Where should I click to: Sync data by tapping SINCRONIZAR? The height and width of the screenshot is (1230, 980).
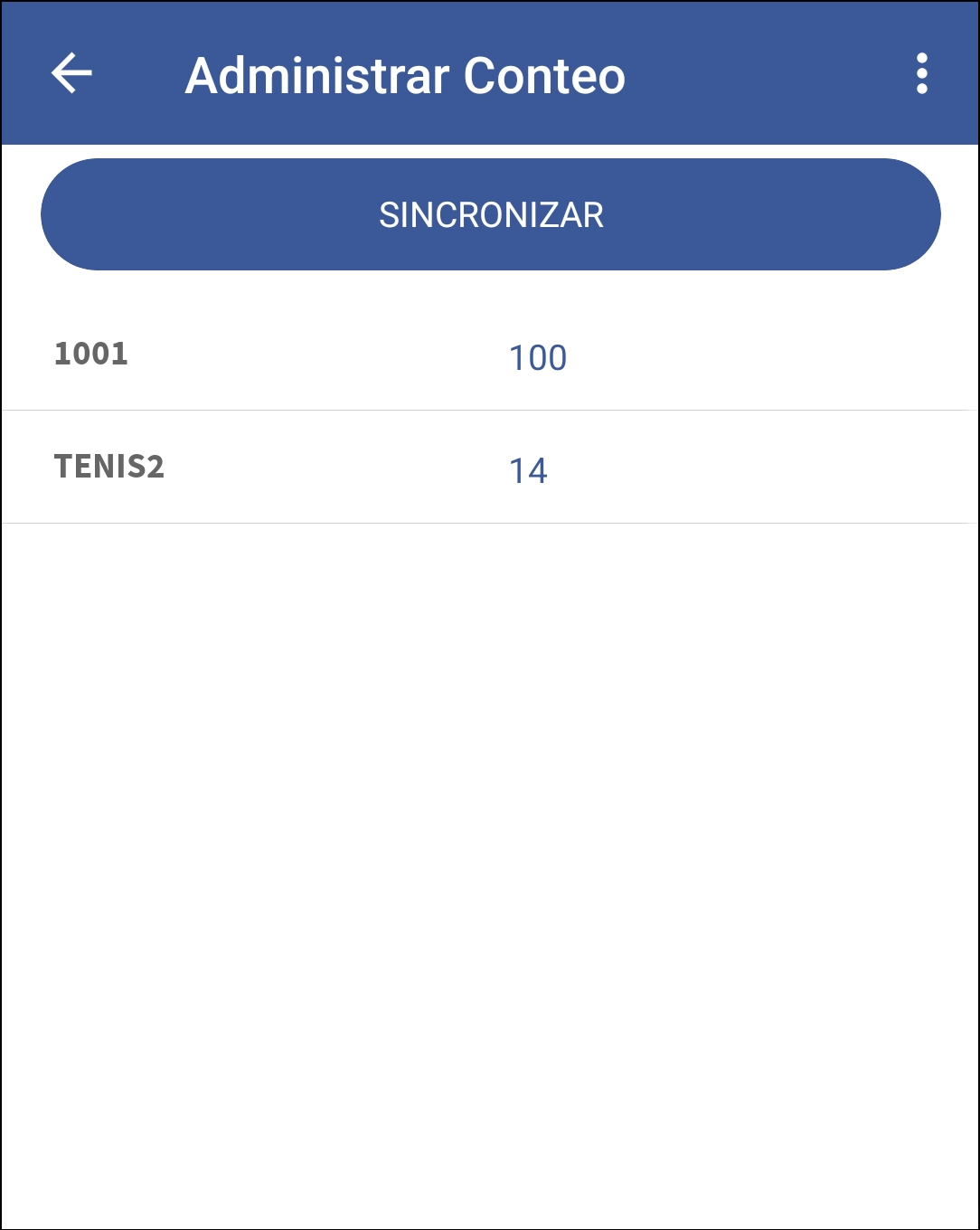[x=490, y=214]
